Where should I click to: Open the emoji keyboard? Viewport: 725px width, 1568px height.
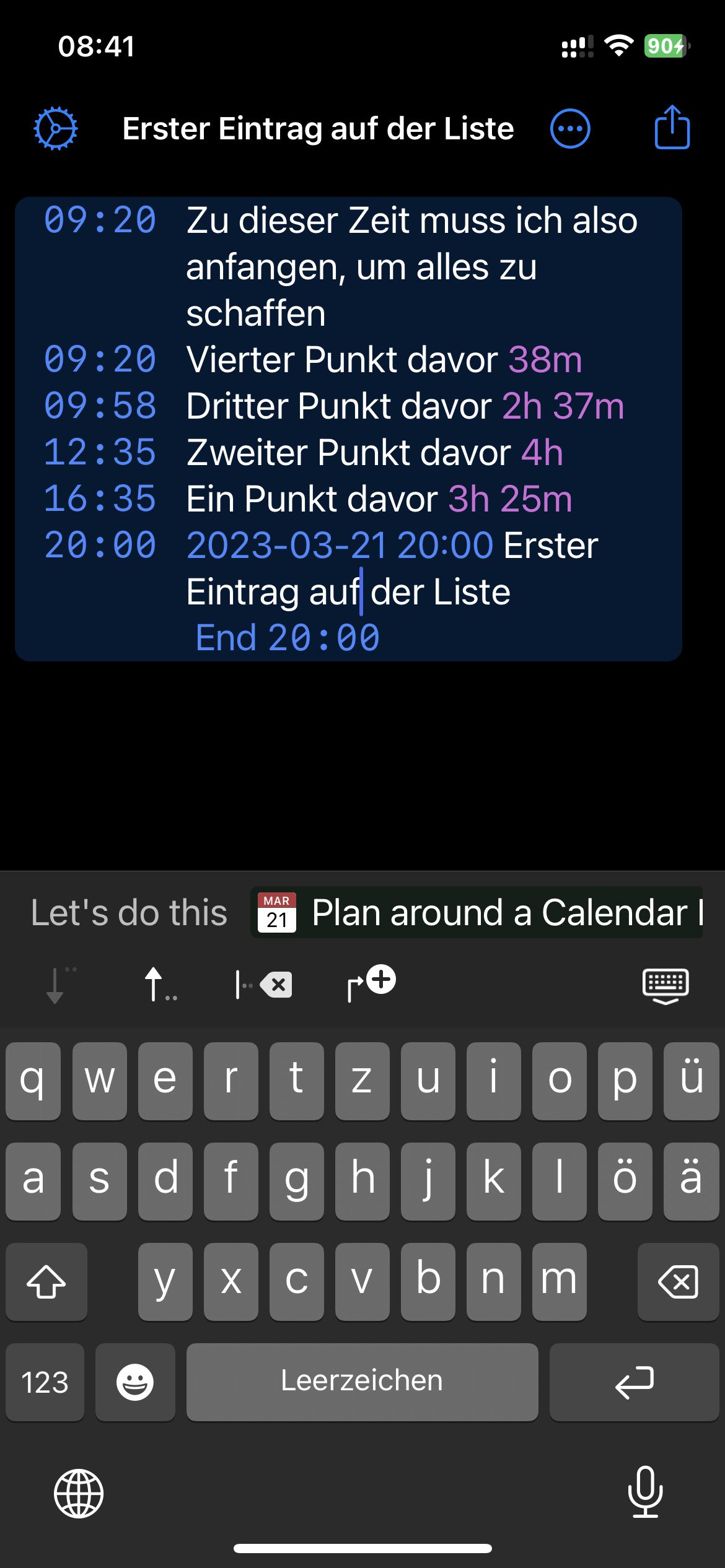tap(135, 1382)
